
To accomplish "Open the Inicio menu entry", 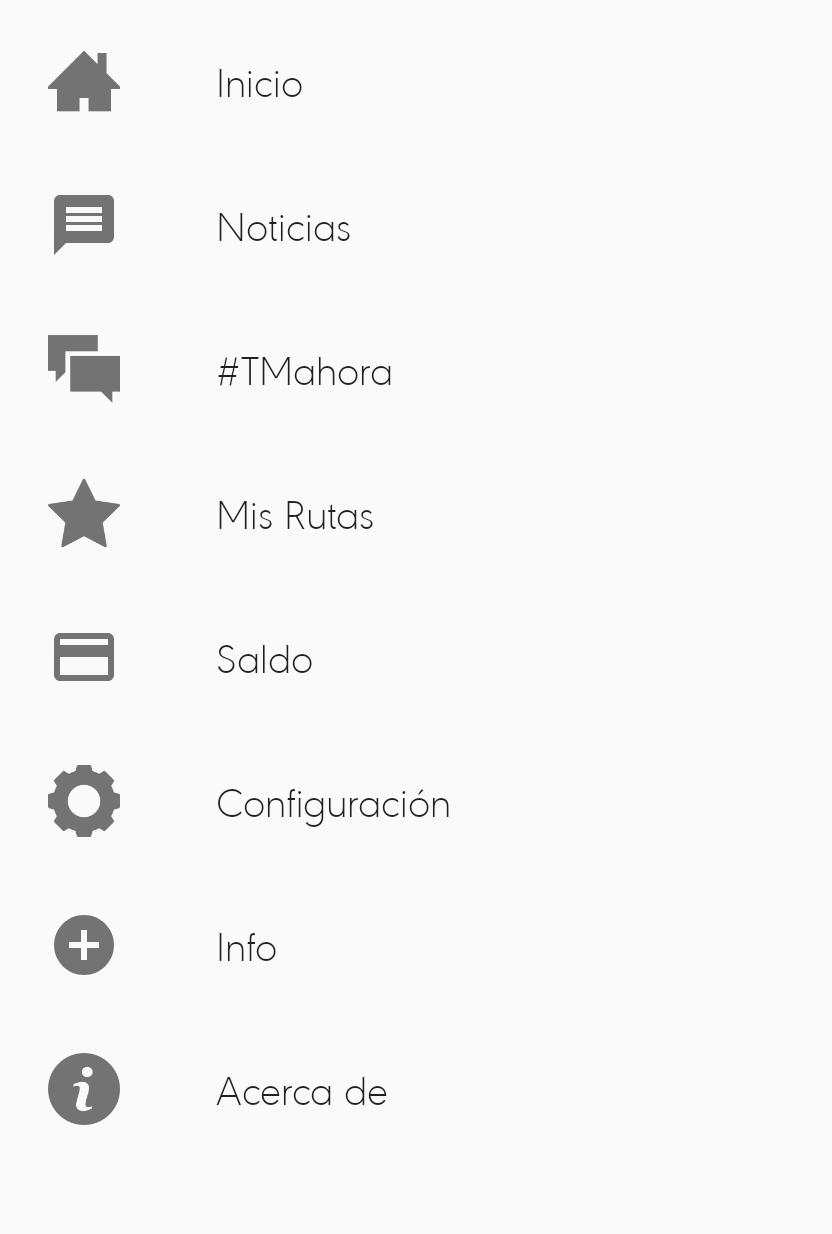I will tap(259, 85).
